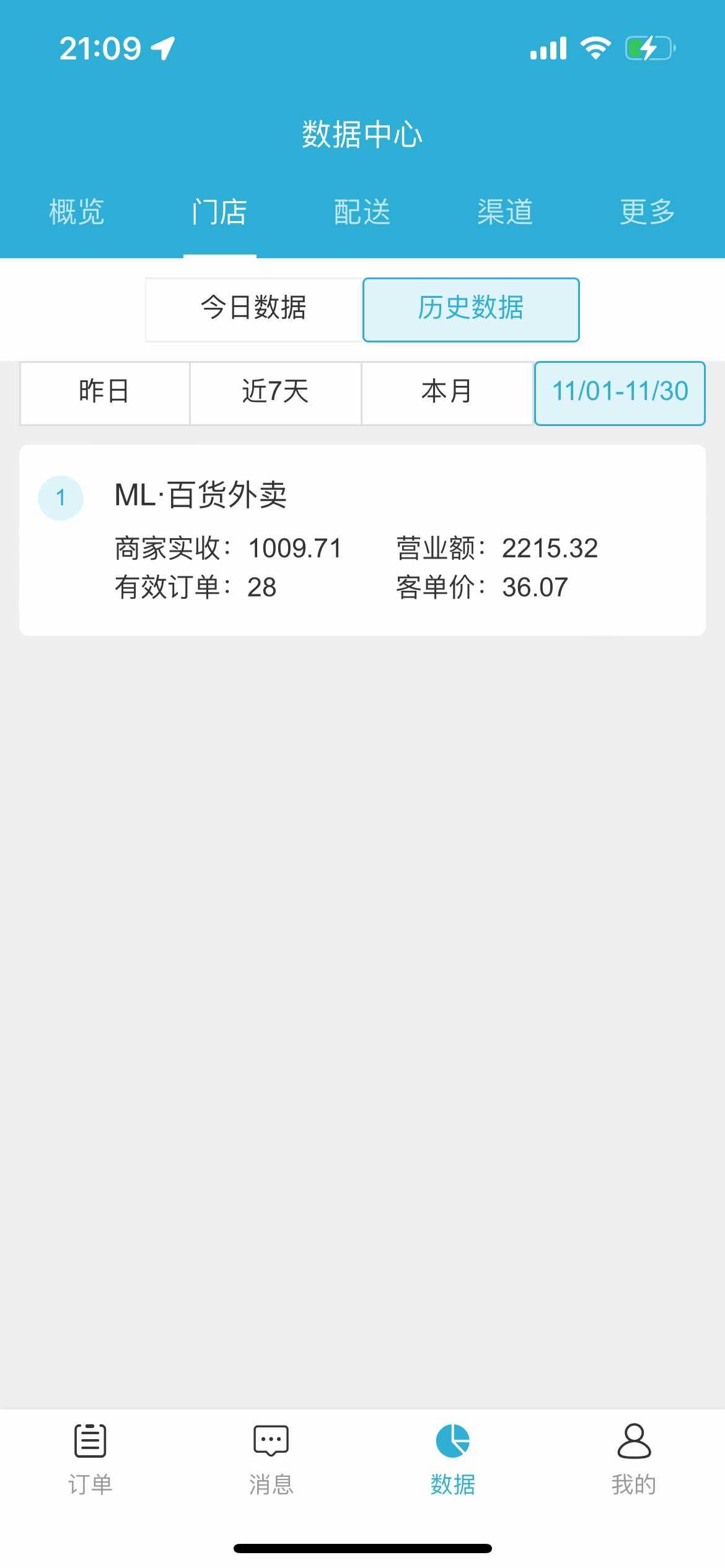
Task: Go to the 渠道 tab
Action: click(505, 212)
